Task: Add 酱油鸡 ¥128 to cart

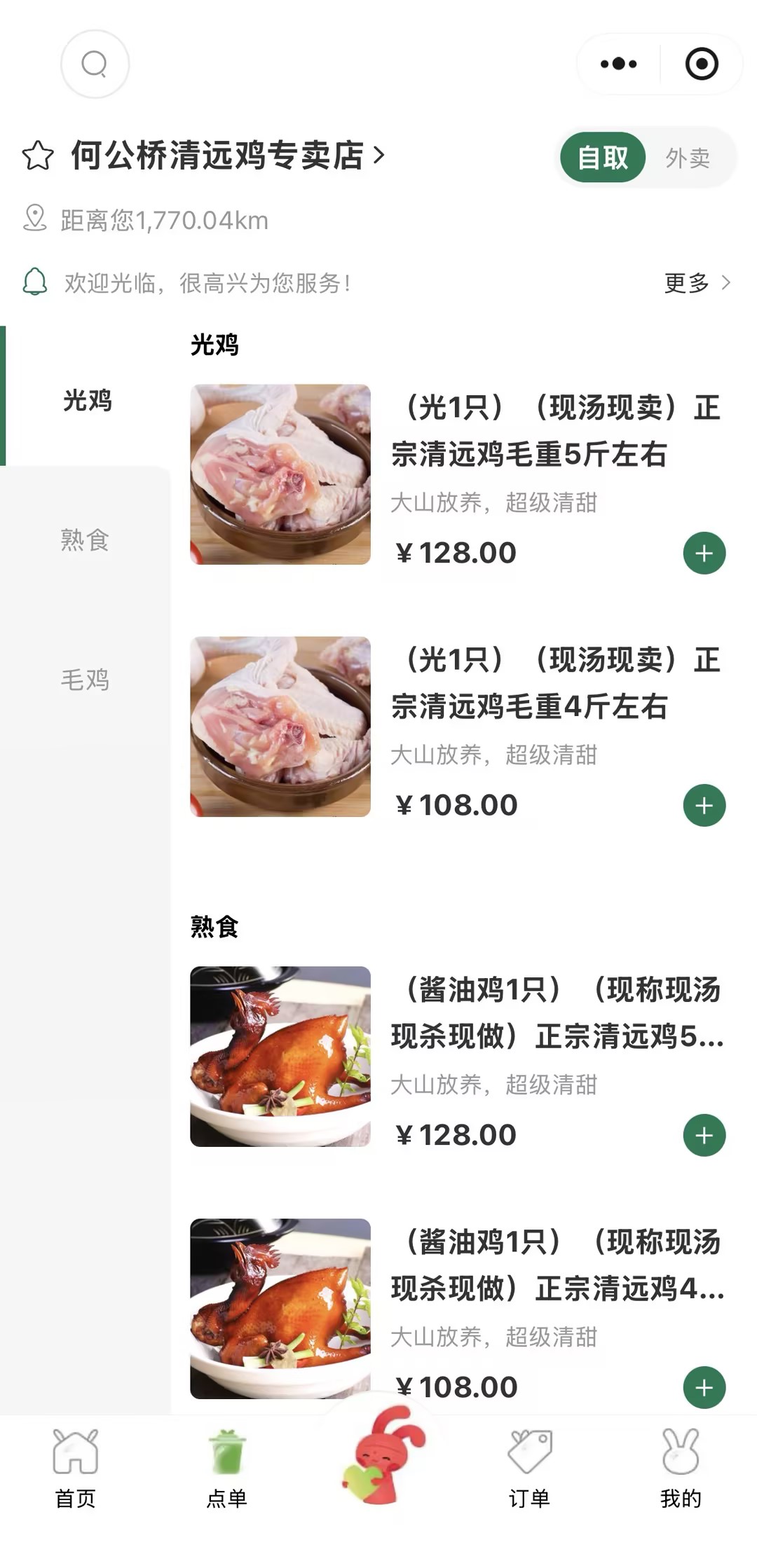Action: (704, 1136)
